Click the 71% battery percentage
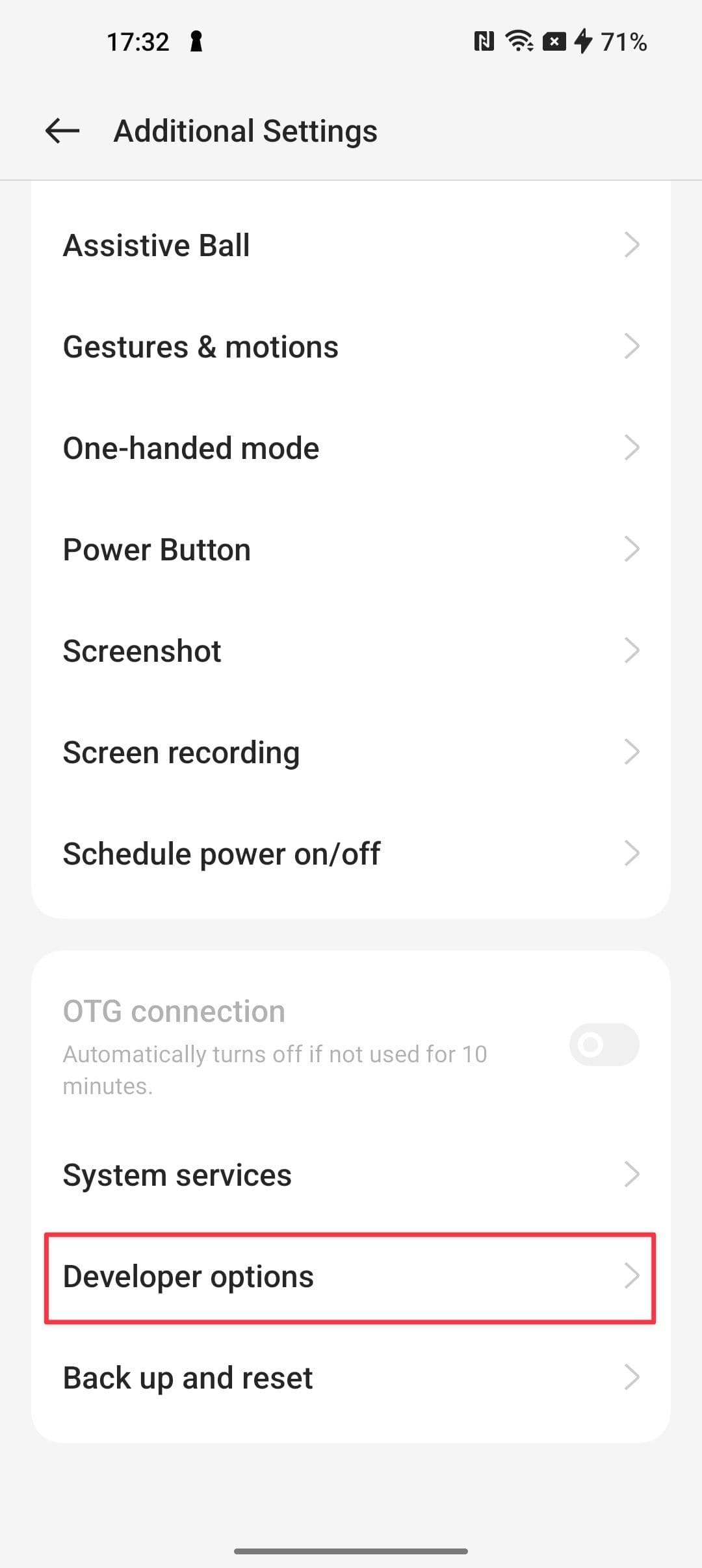Viewport: 702px width, 1568px height. click(623, 41)
